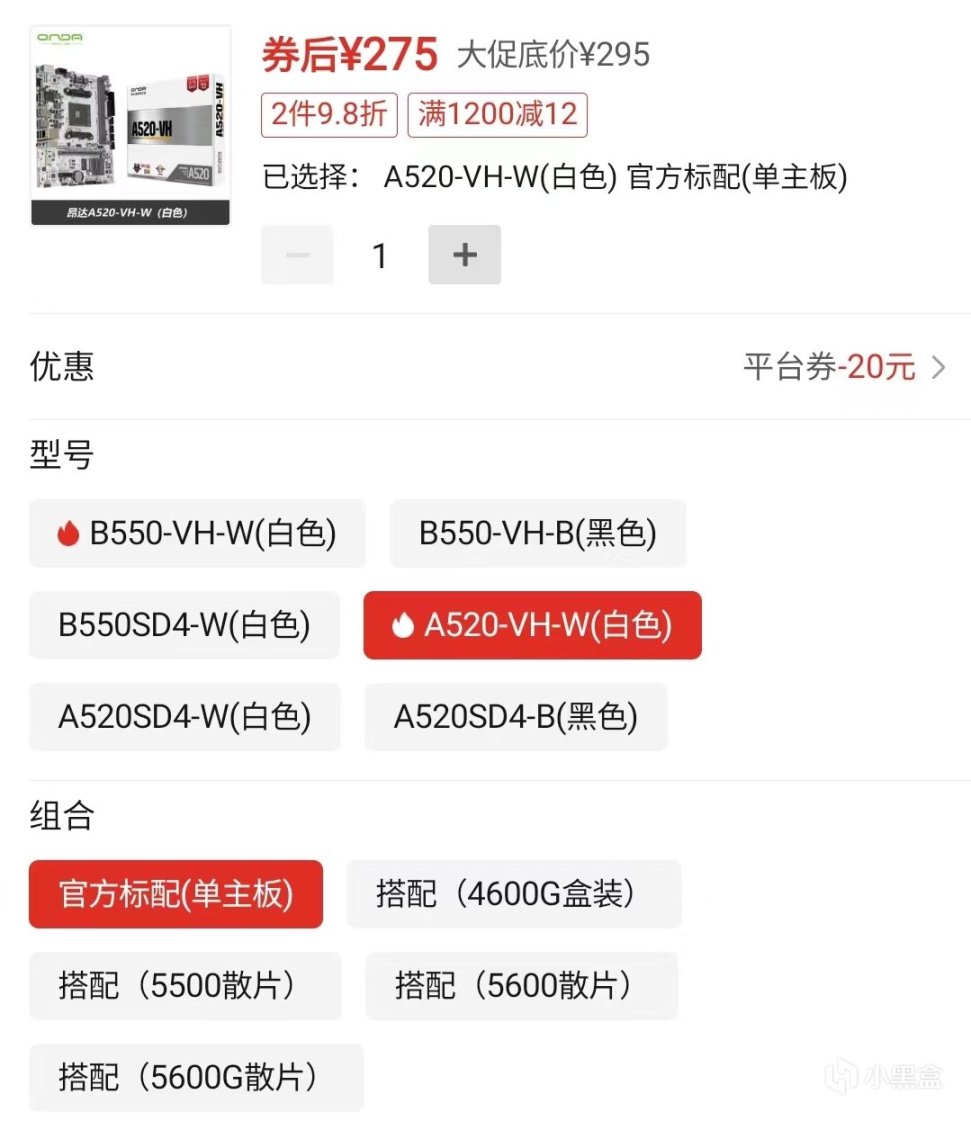The width and height of the screenshot is (971, 1121).
Task: Select the 搭配（4600G盒装）bundle
Action: click(x=513, y=894)
